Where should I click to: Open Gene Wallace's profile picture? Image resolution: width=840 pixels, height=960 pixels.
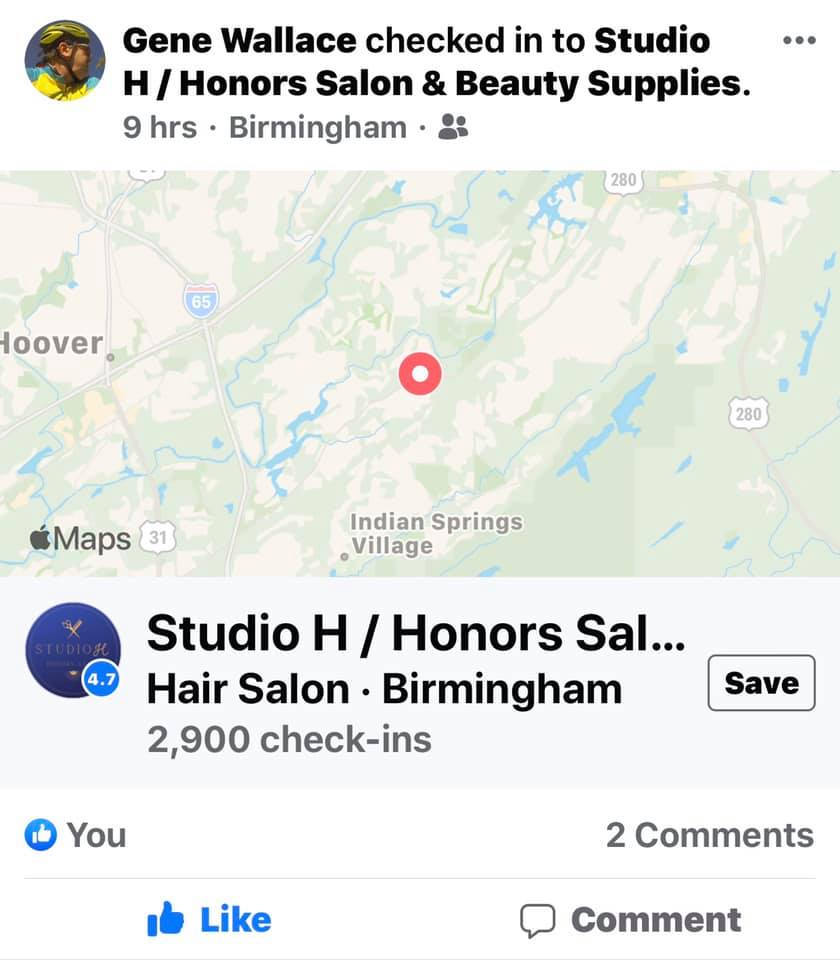pos(65,60)
